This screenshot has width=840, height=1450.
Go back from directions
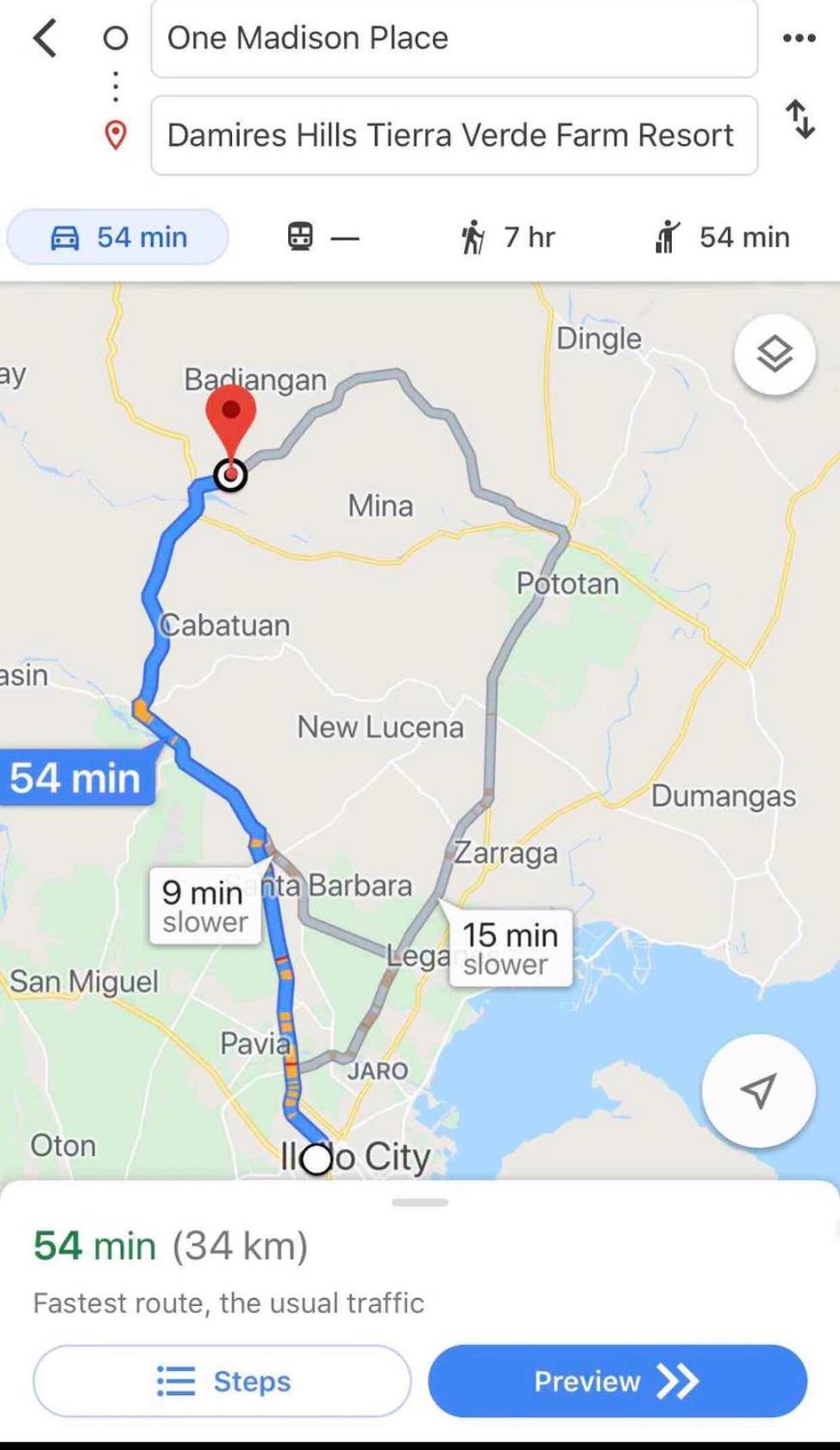click(46, 39)
